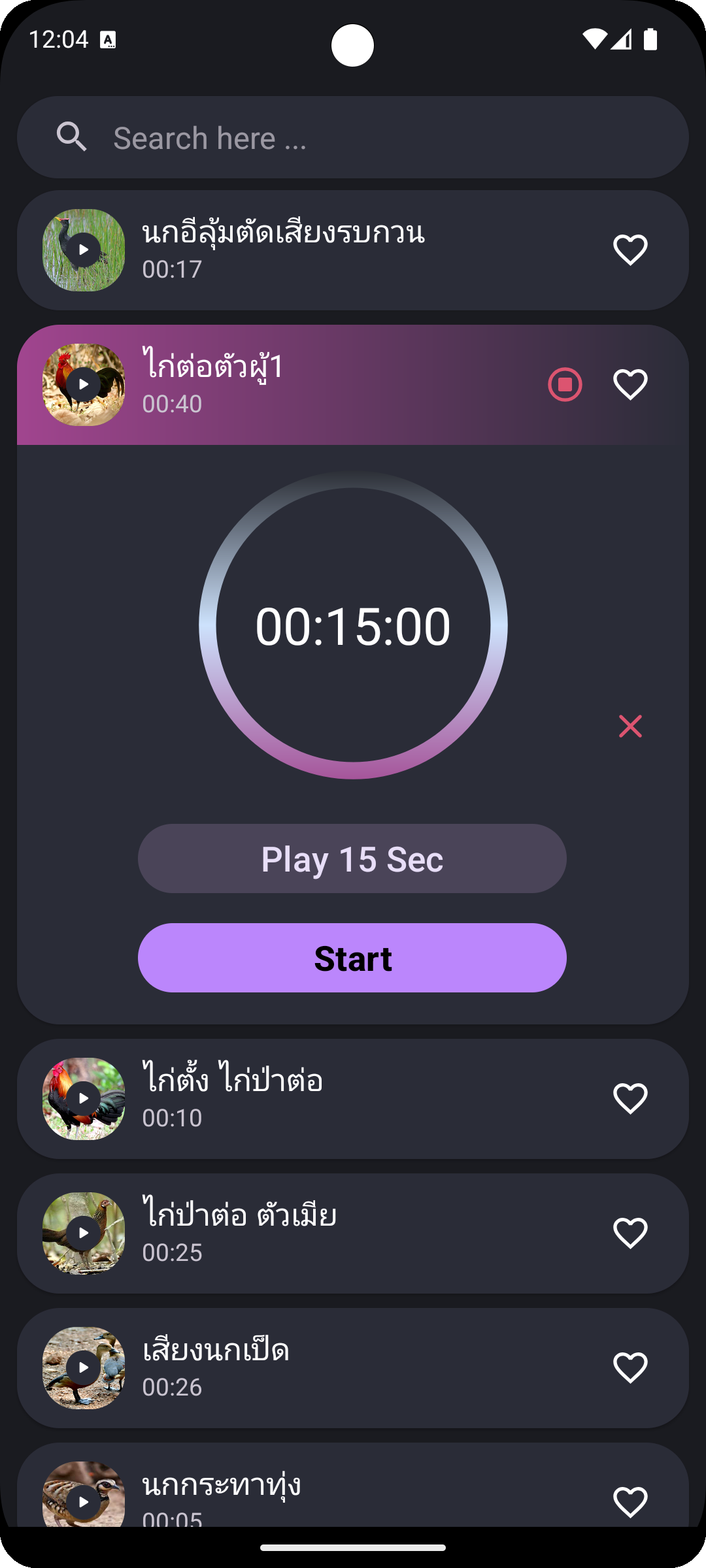The height and width of the screenshot is (1568, 706).
Task: Tap the Start button
Action: (352, 958)
